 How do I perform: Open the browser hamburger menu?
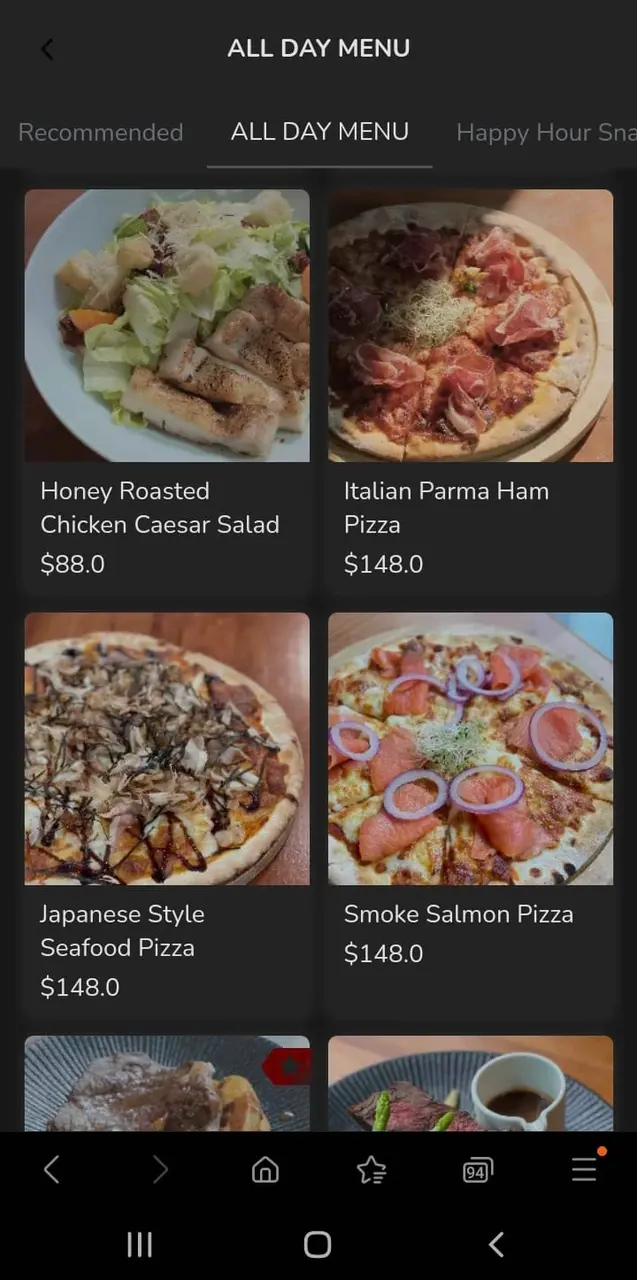pyautogui.click(x=584, y=1169)
